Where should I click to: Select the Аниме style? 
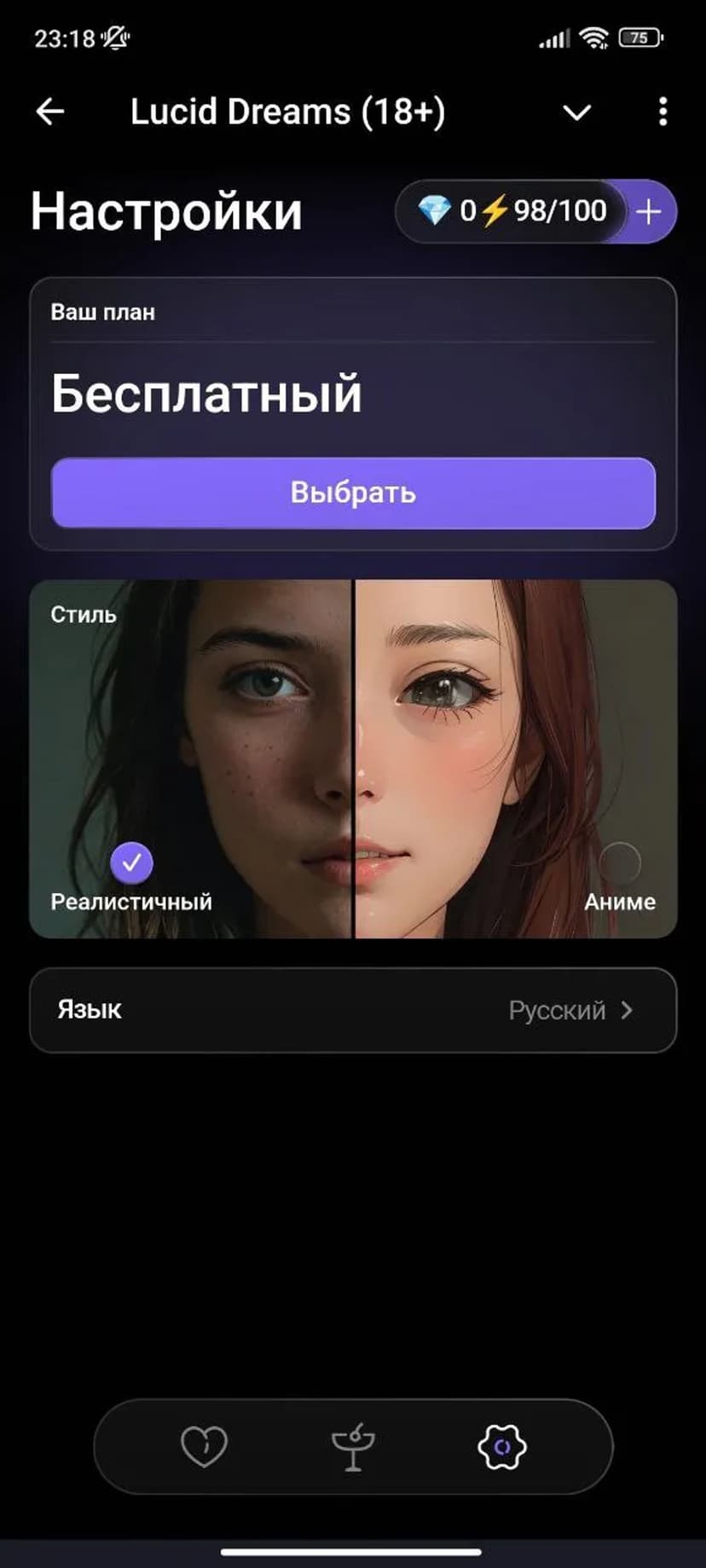620,863
